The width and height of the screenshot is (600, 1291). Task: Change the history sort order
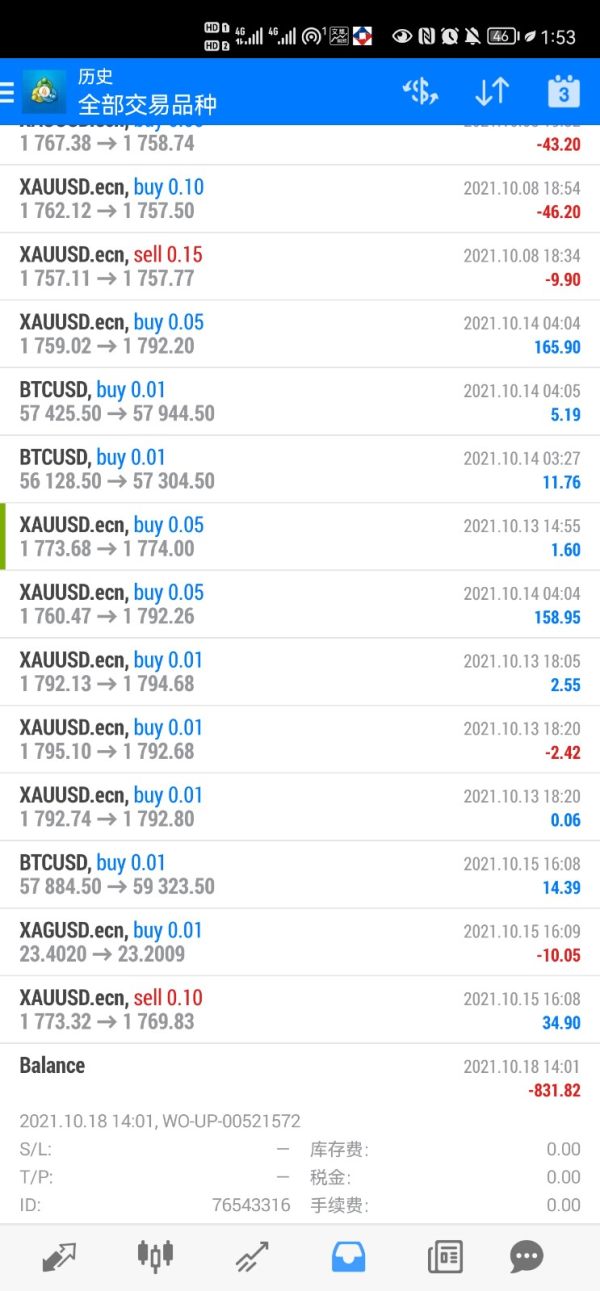tap(492, 92)
